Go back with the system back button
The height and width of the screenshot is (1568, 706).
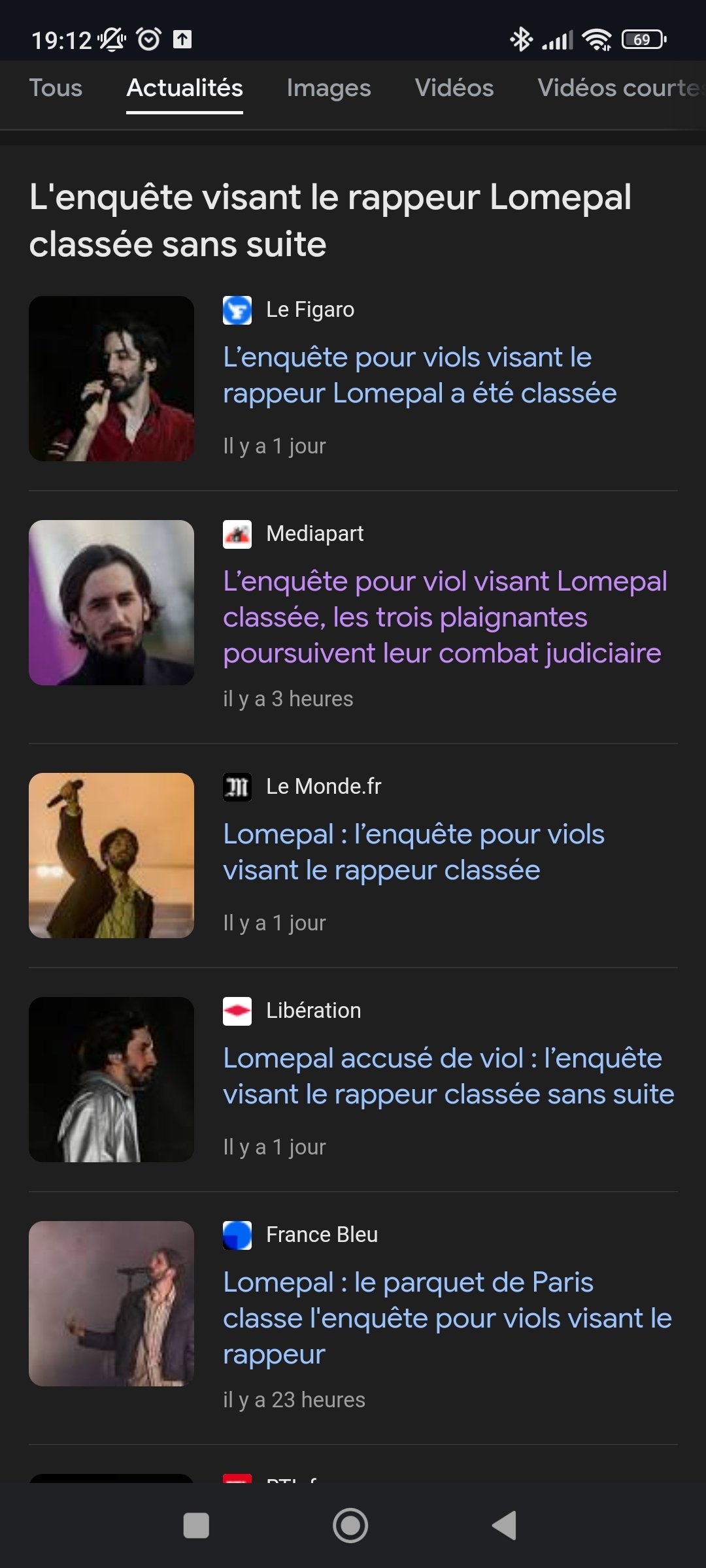(504, 1526)
